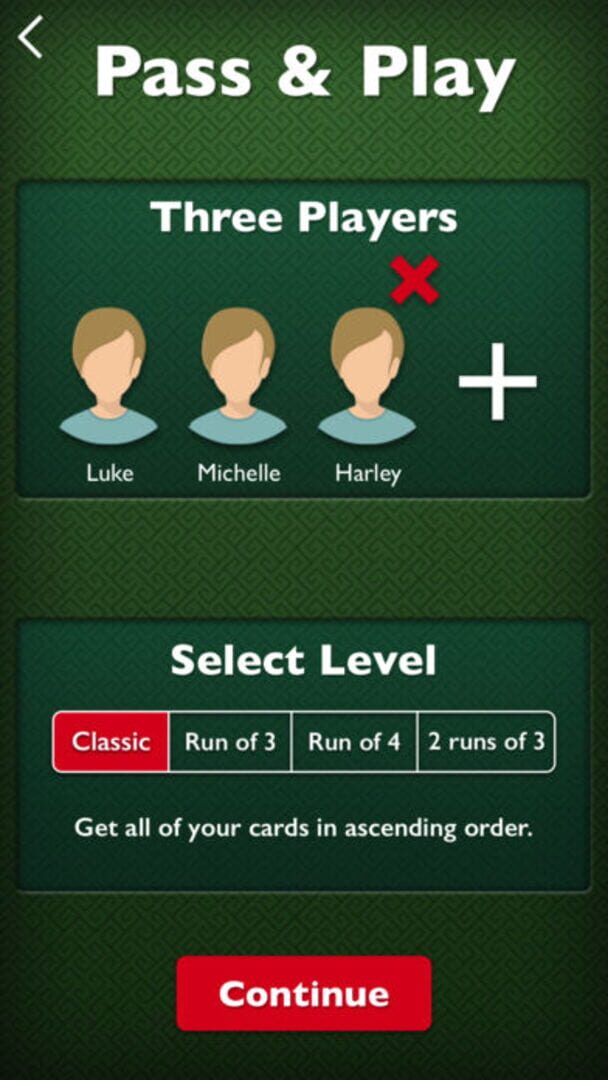Go back using the top arrow

click(31, 37)
